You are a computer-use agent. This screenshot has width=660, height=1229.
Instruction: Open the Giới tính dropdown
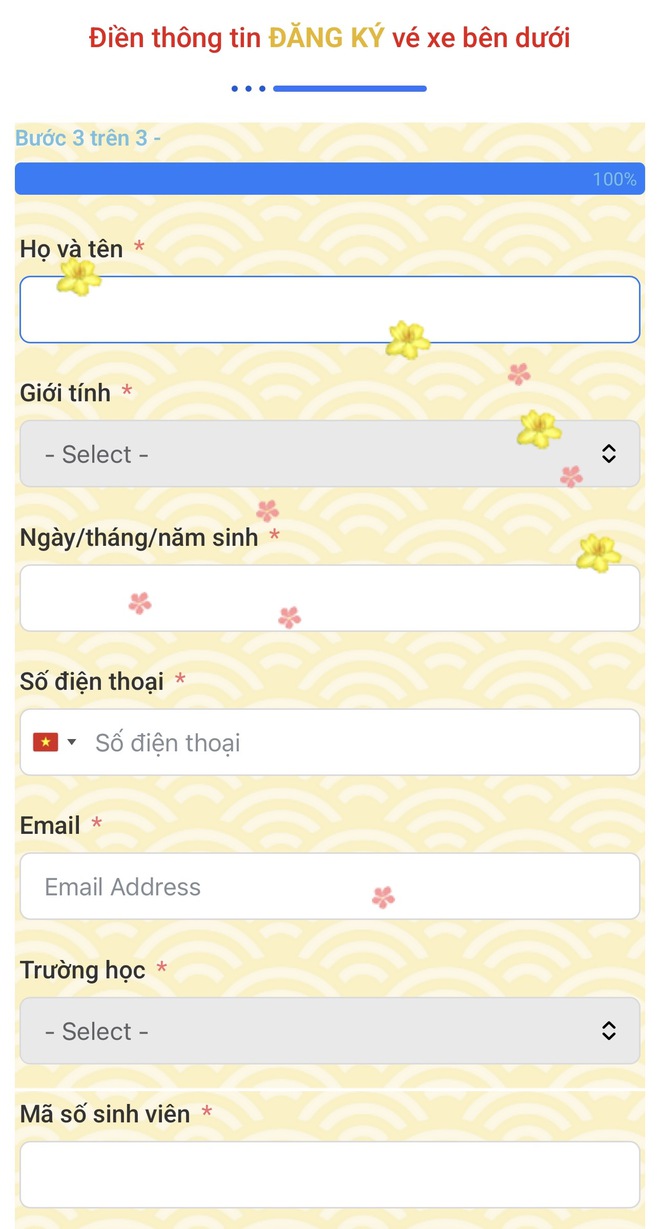coord(329,454)
